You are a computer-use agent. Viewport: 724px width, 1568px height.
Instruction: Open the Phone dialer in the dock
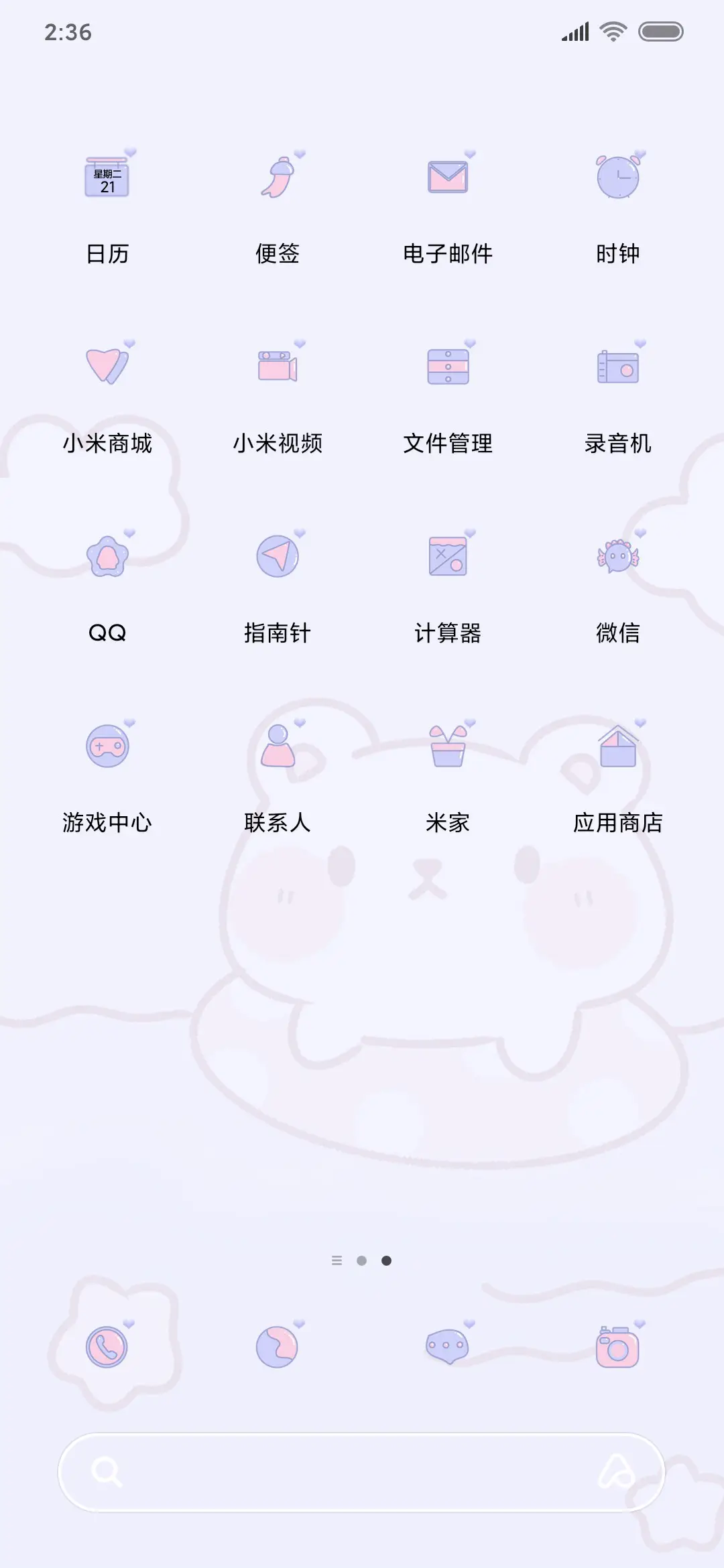pos(107,1347)
